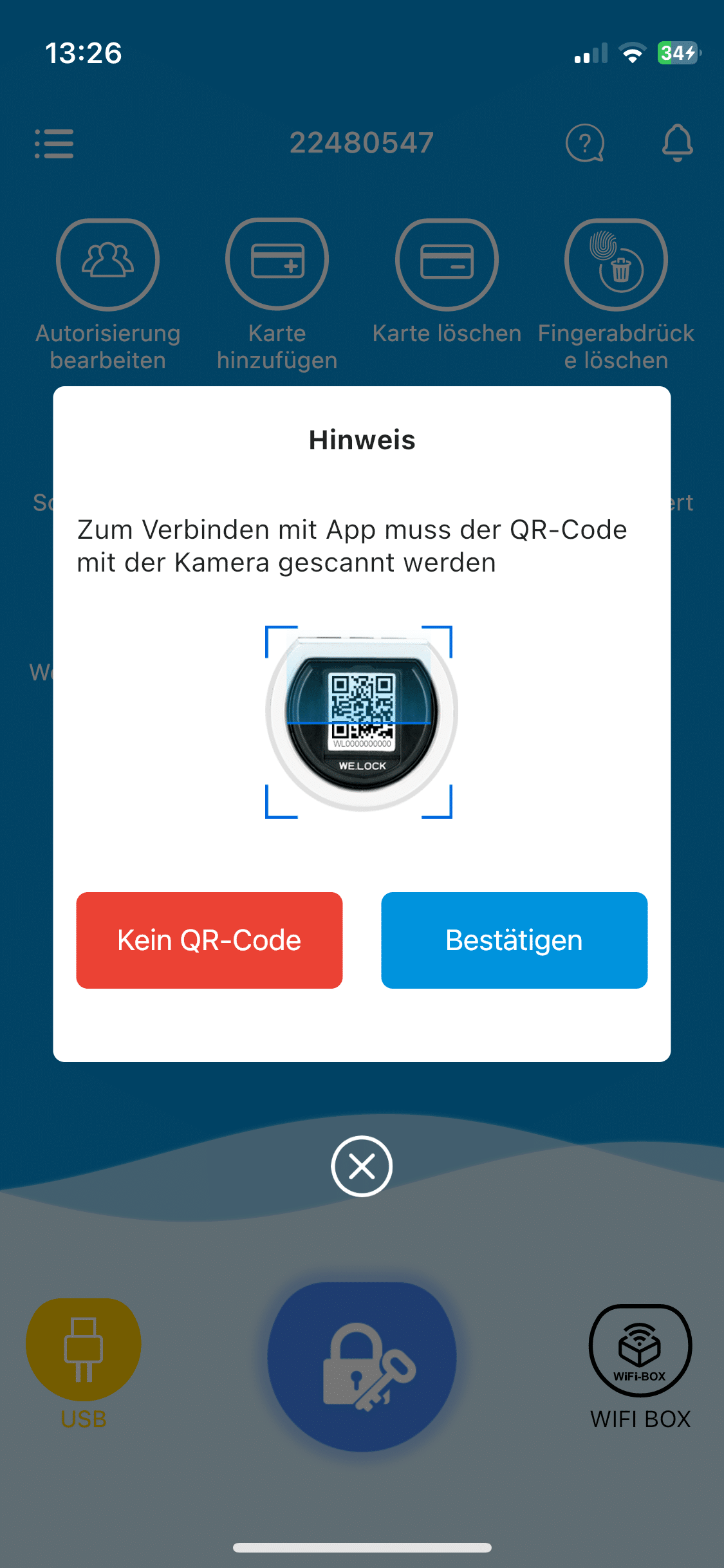Select Autorisierung bearbeiten
The width and height of the screenshot is (724, 1568).
click(107, 265)
